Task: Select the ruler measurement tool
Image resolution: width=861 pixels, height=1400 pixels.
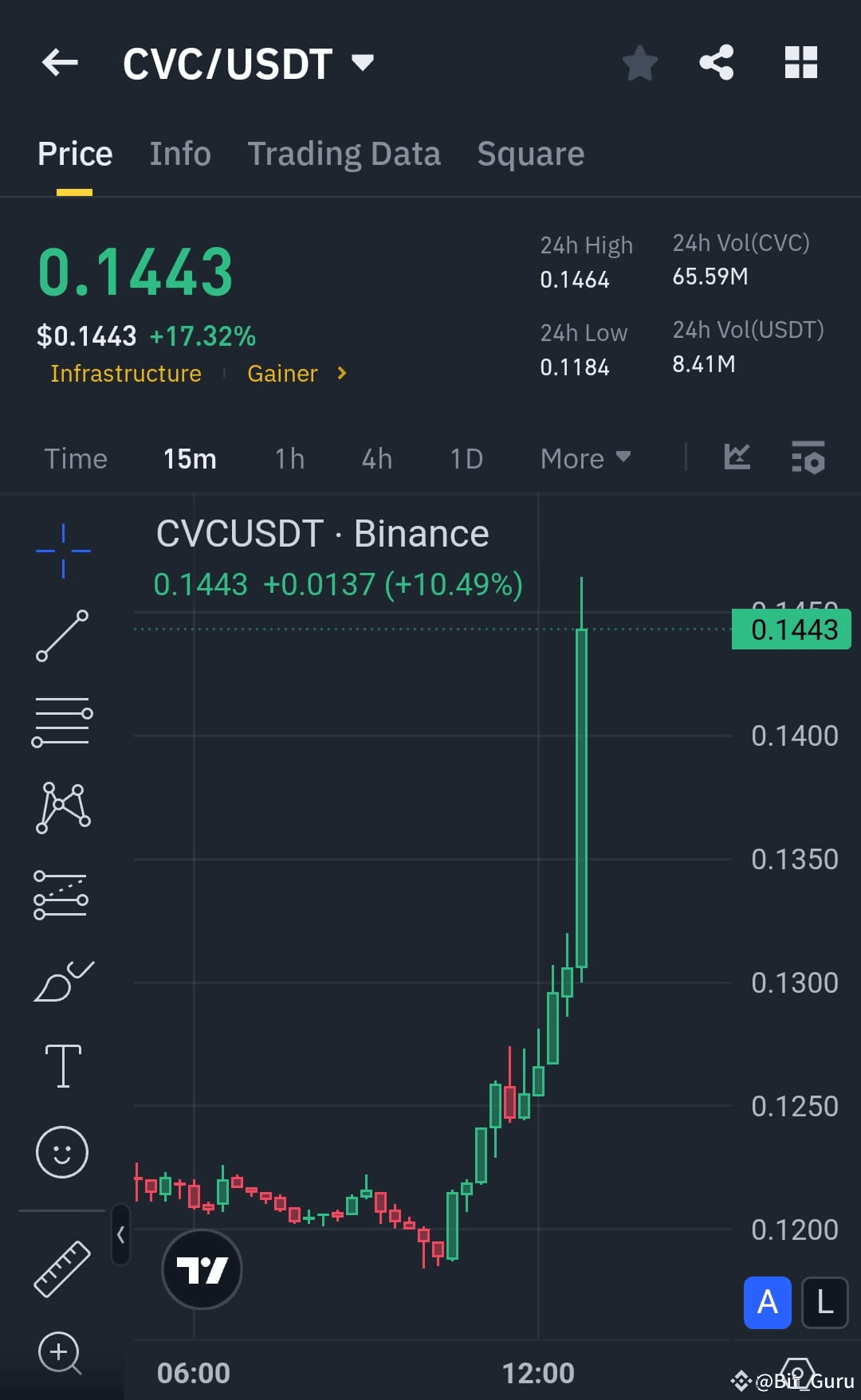Action: [63, 1269]
